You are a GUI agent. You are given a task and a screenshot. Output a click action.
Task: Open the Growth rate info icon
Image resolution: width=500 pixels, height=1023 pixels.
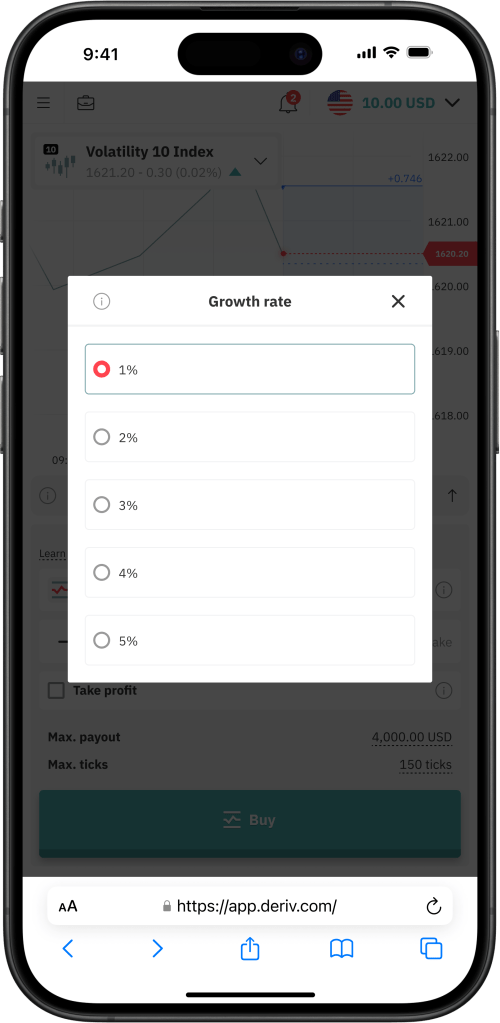tap(102, 301)
